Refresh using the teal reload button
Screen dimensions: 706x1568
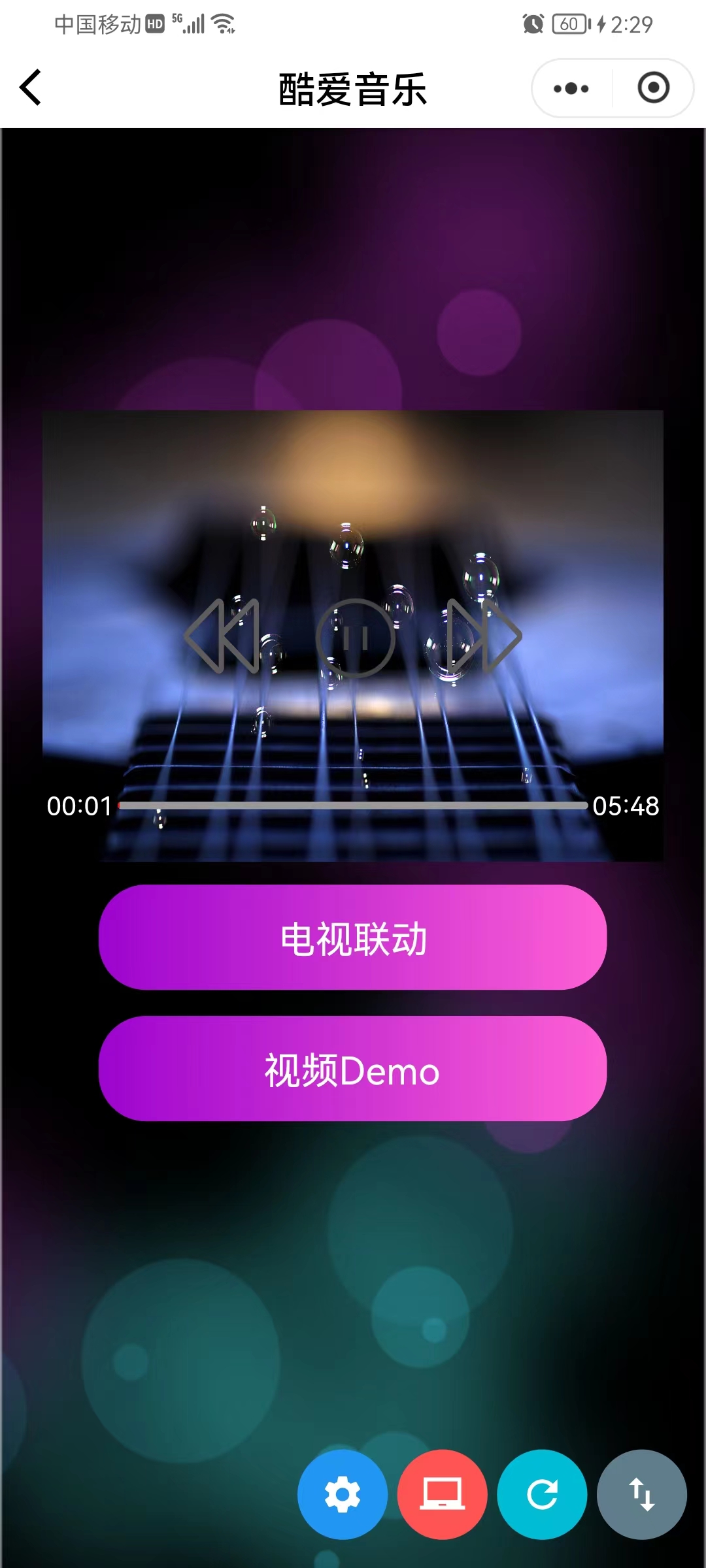click(x=542, y=1494)
